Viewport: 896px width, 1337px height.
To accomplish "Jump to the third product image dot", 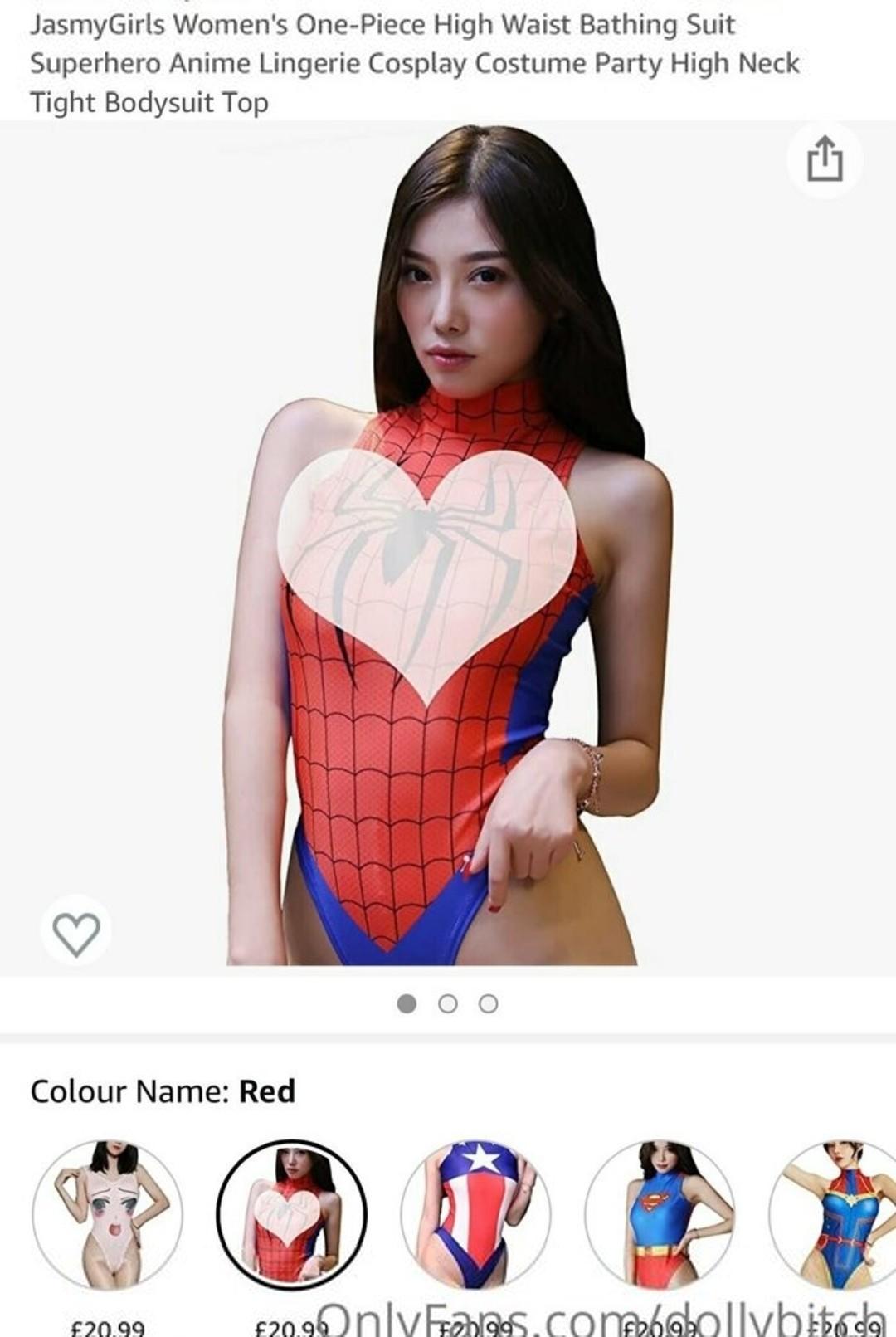I will pyautogui.click(x=489, y=1004).
